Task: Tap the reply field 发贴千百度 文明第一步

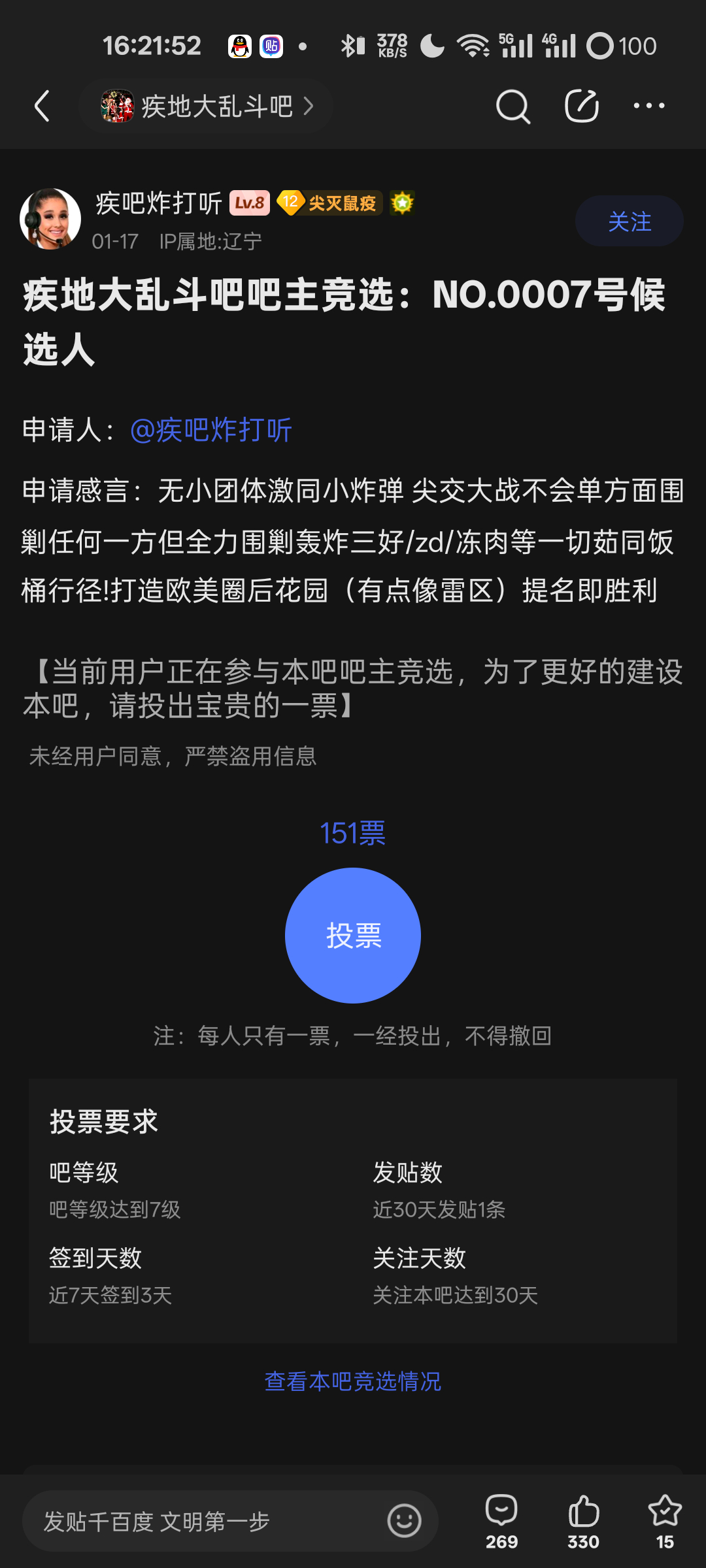Action: coord(196,1521)
